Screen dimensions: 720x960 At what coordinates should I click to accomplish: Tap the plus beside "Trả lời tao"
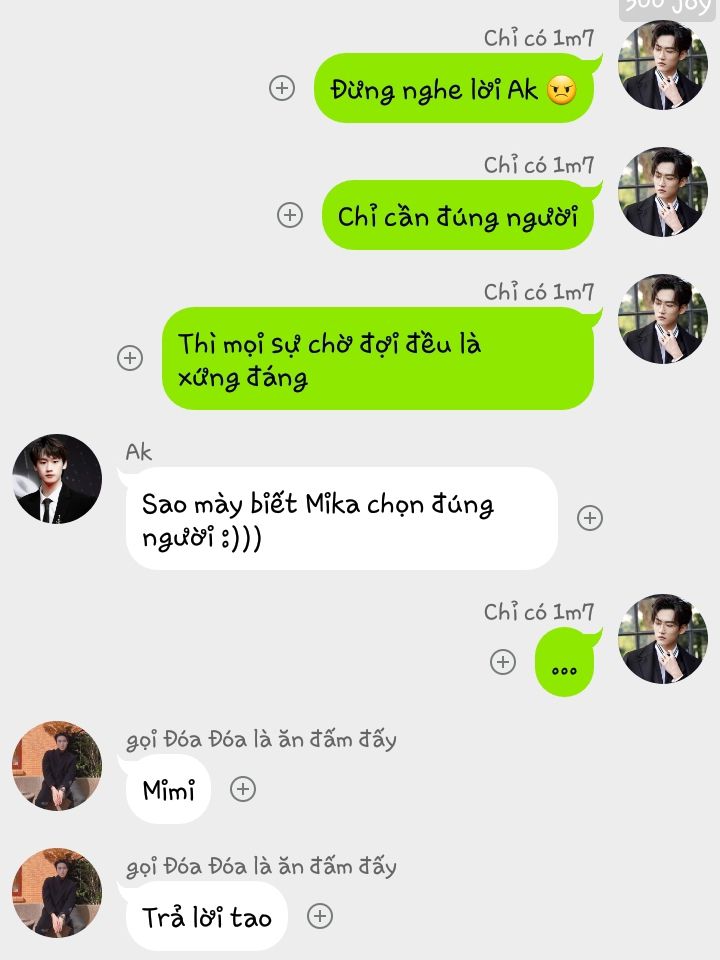click(320, 916)
